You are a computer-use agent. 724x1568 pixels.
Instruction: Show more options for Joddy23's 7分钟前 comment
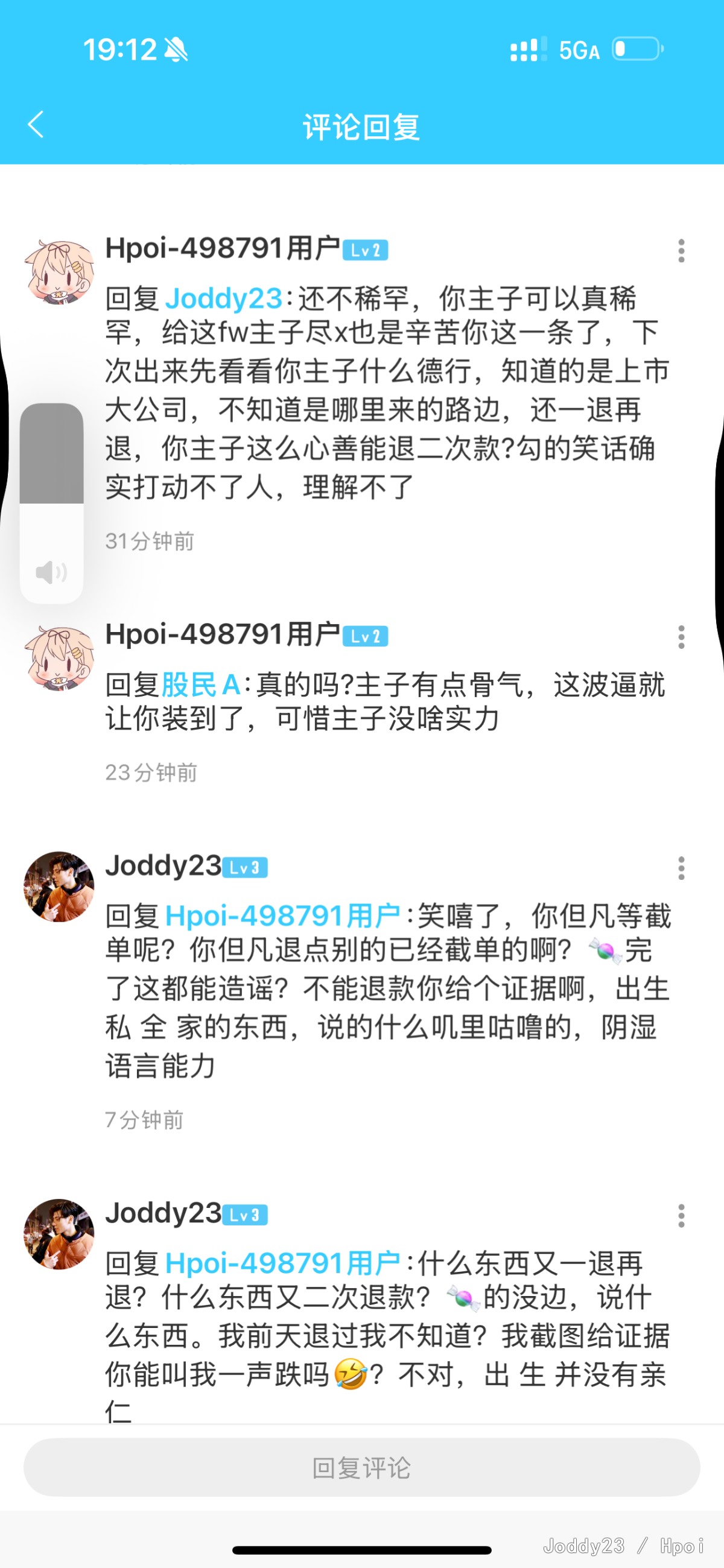point(681,868)
